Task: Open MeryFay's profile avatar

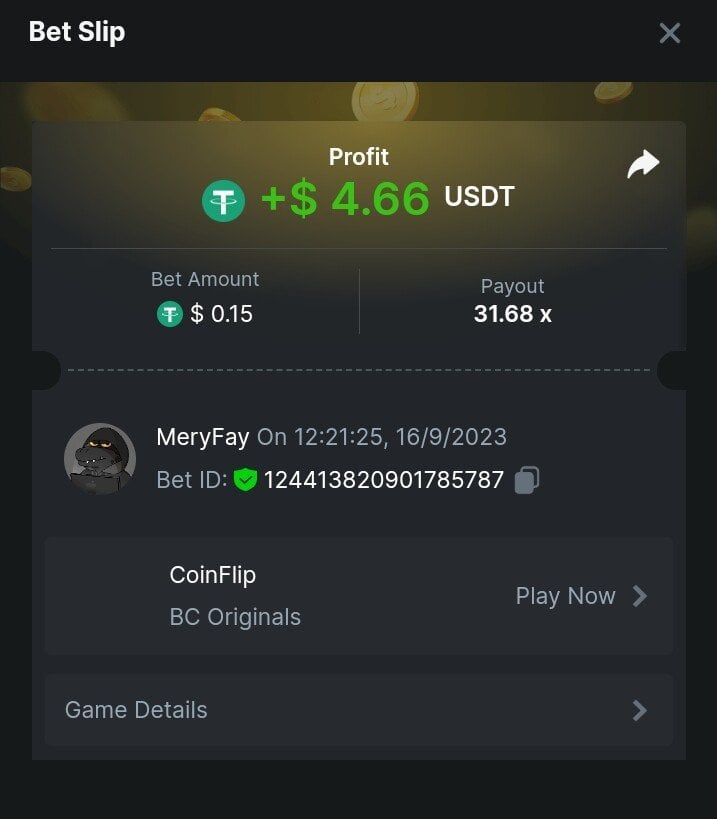Action: click(100, 458)
